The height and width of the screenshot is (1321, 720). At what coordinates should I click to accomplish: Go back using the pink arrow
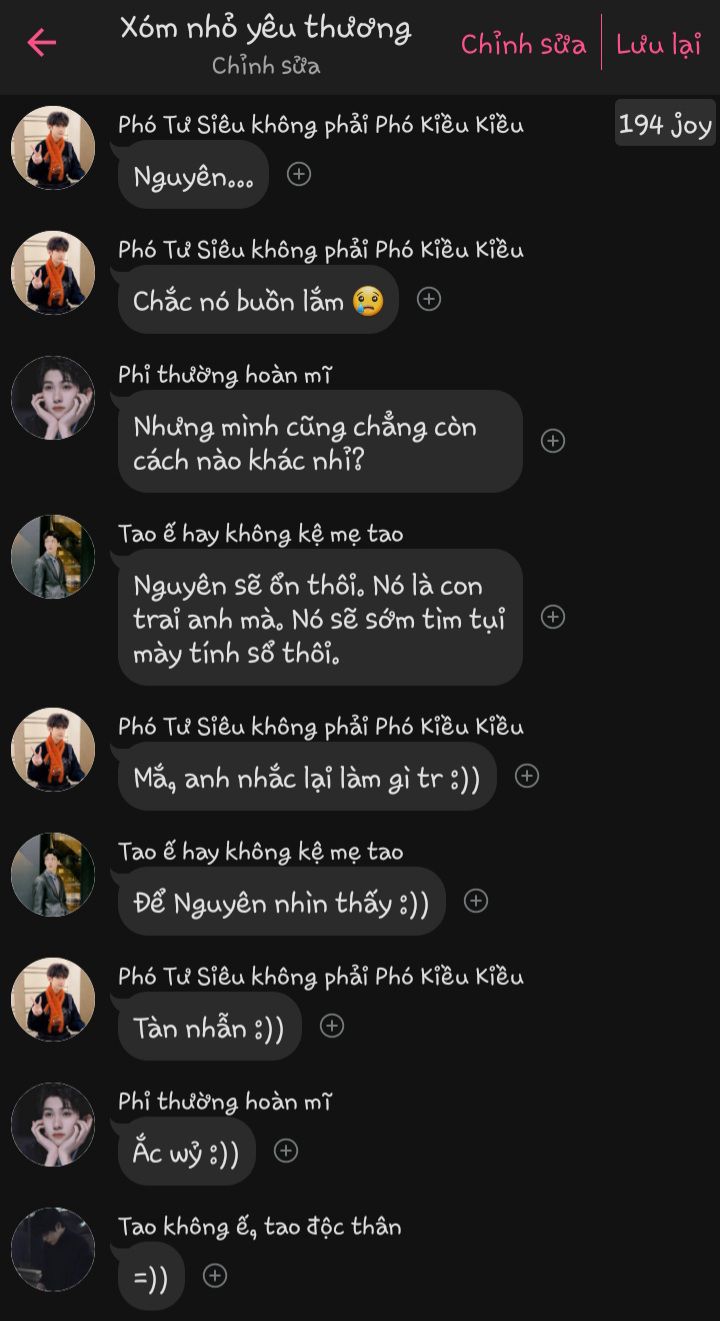42,43
